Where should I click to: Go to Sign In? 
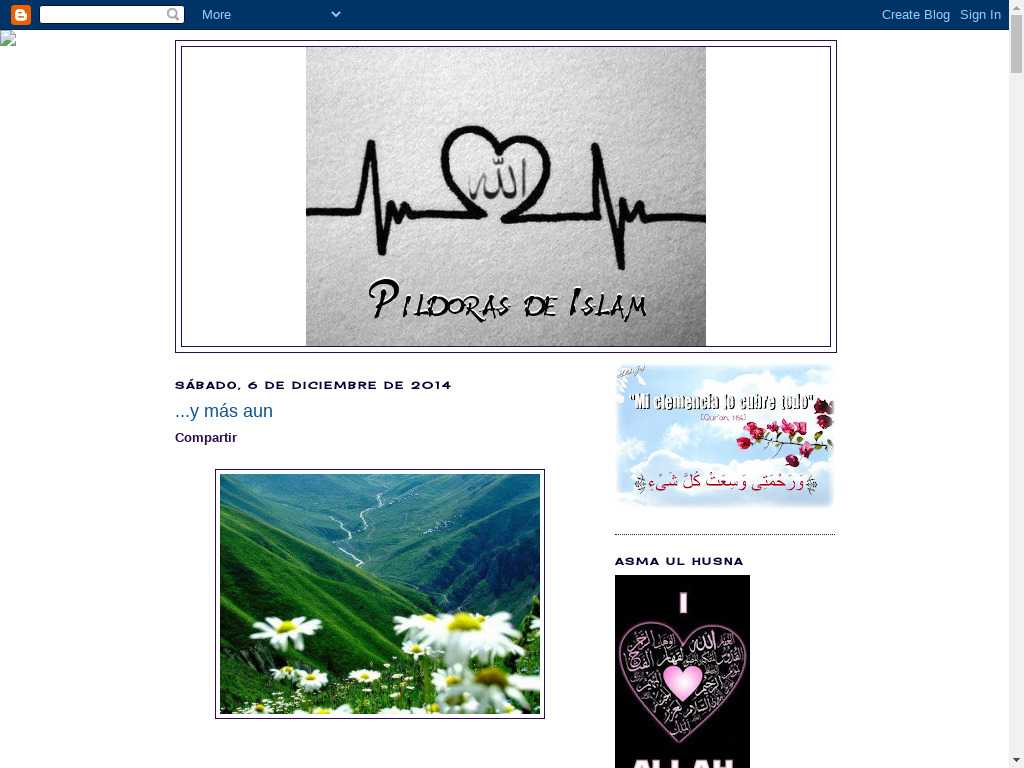pyautogui.click(x=980, y=14)
